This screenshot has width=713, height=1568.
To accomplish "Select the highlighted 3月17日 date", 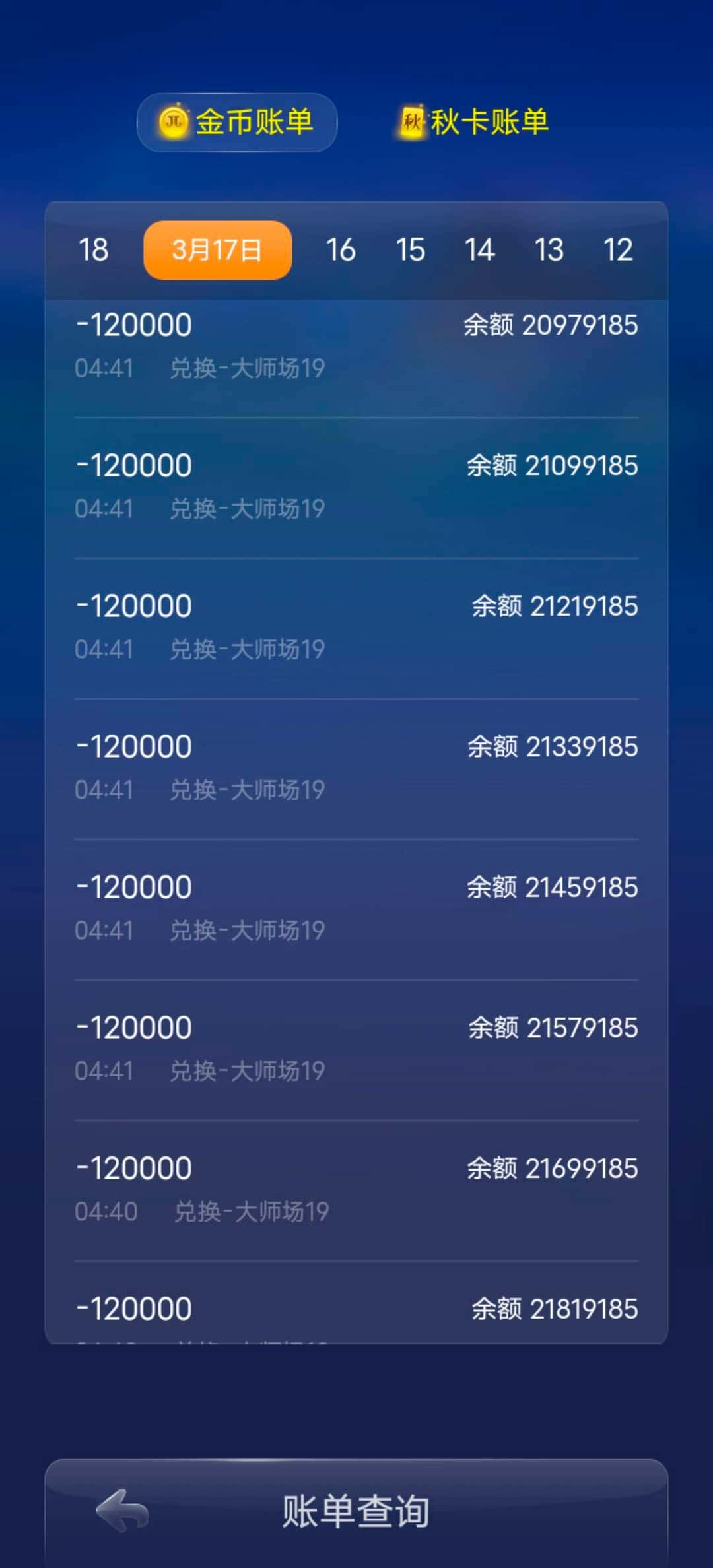I will [217, 251].
